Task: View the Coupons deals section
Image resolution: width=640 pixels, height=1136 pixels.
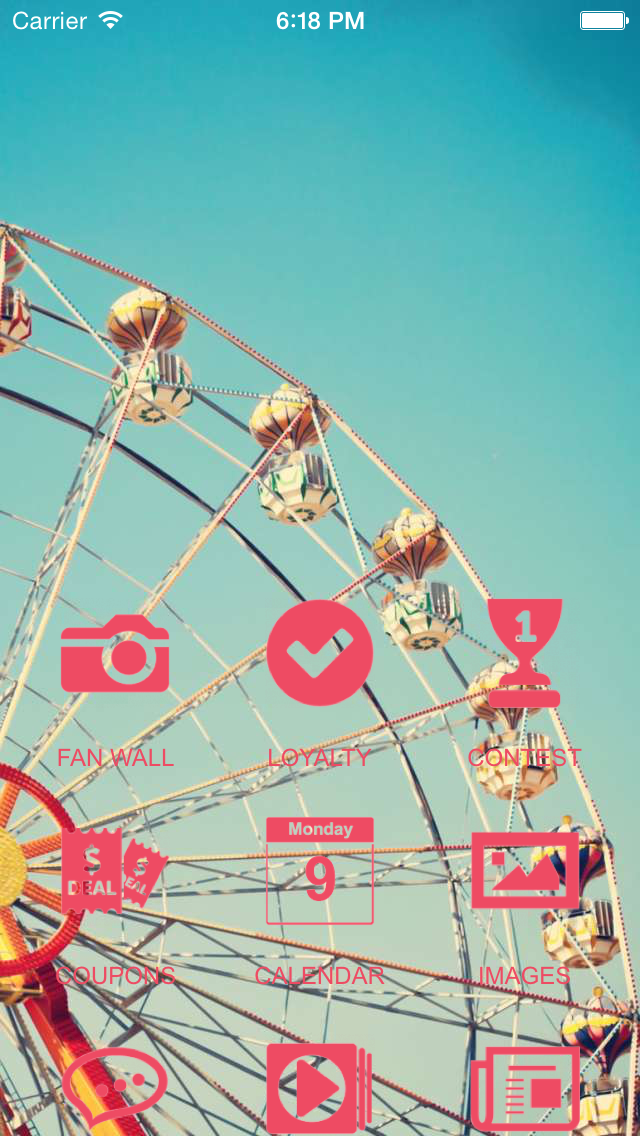Action: [115, 870]
